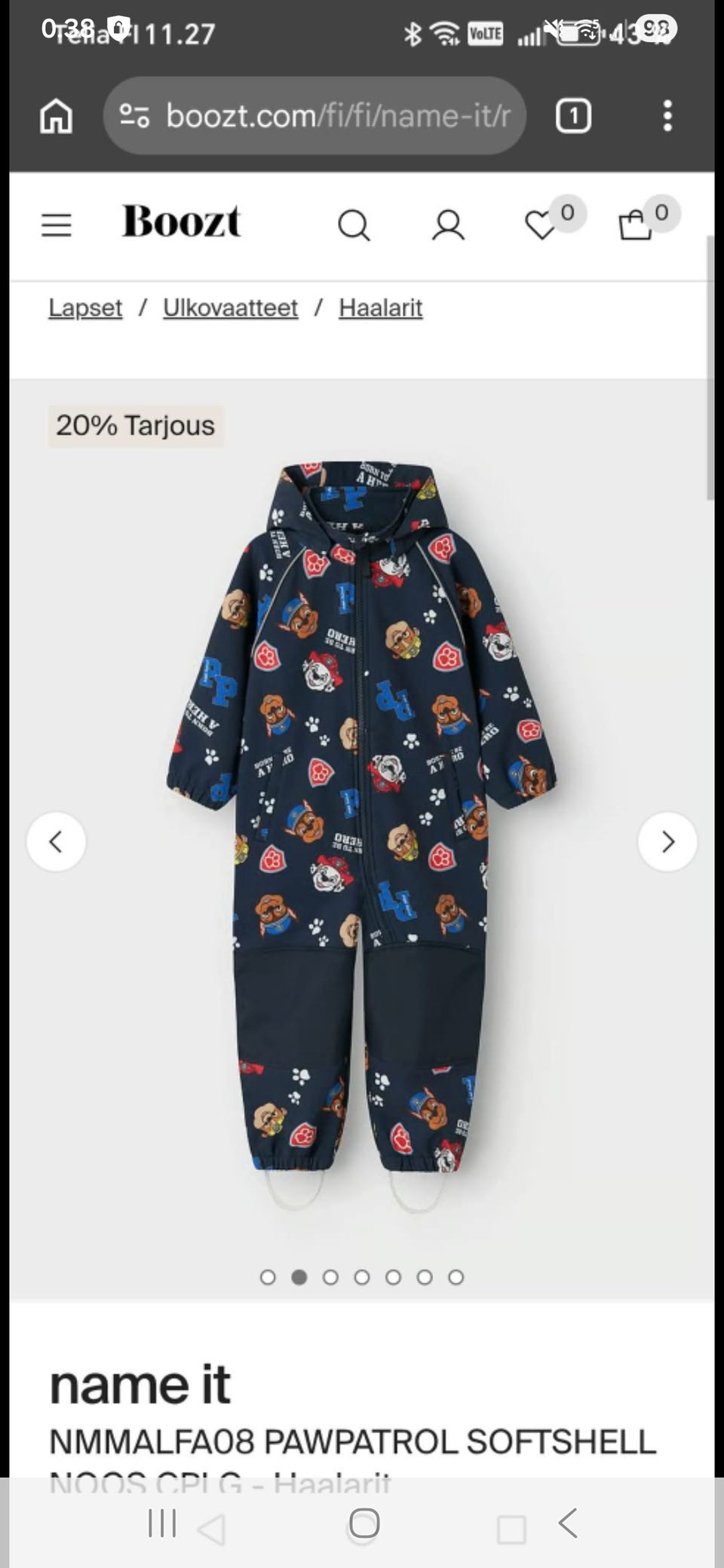Show the previous product image
This screenshot has width=724, height=1568.
click(x=56, y=841)
